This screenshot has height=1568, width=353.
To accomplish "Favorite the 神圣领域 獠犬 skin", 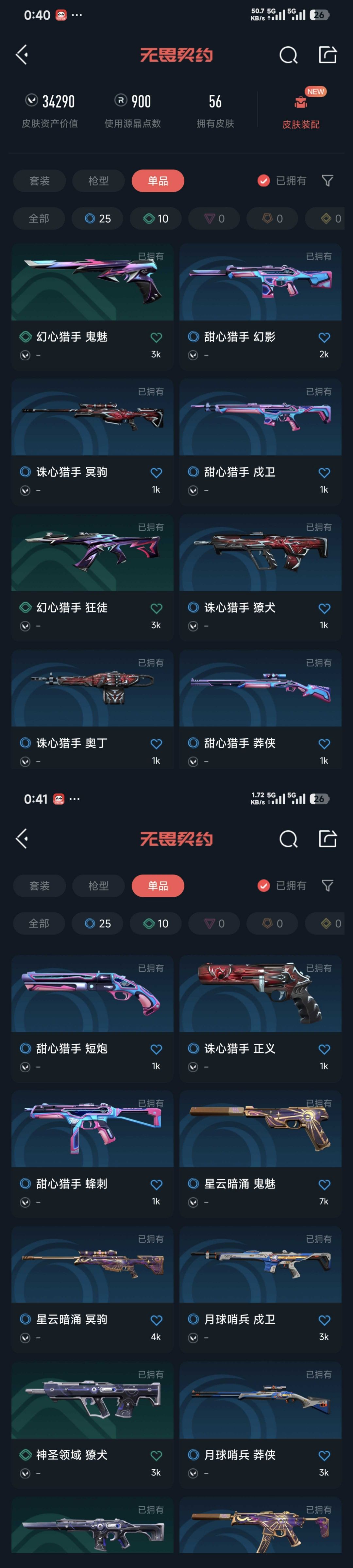I will pyautogui.click(x=157, y=1455).
